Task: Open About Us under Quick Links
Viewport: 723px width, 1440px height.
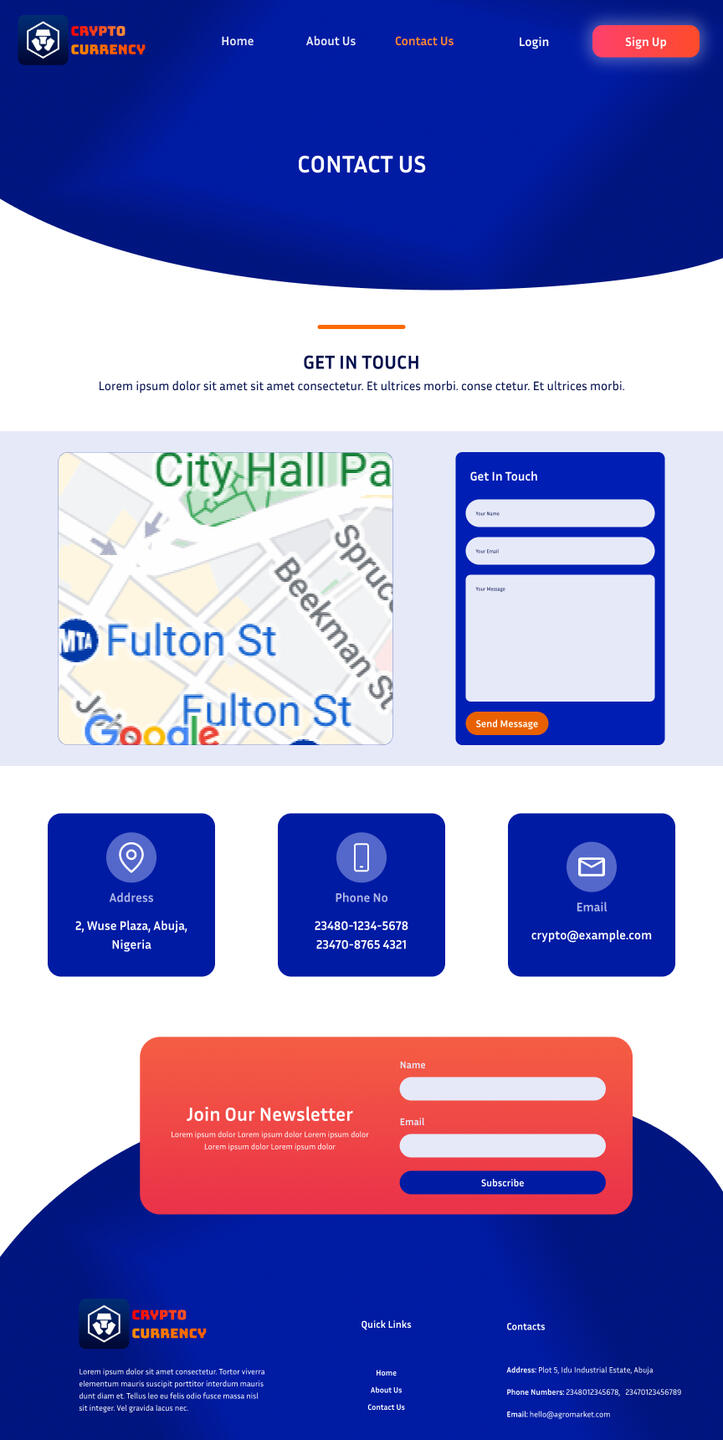Action: tap(386, 1390)
